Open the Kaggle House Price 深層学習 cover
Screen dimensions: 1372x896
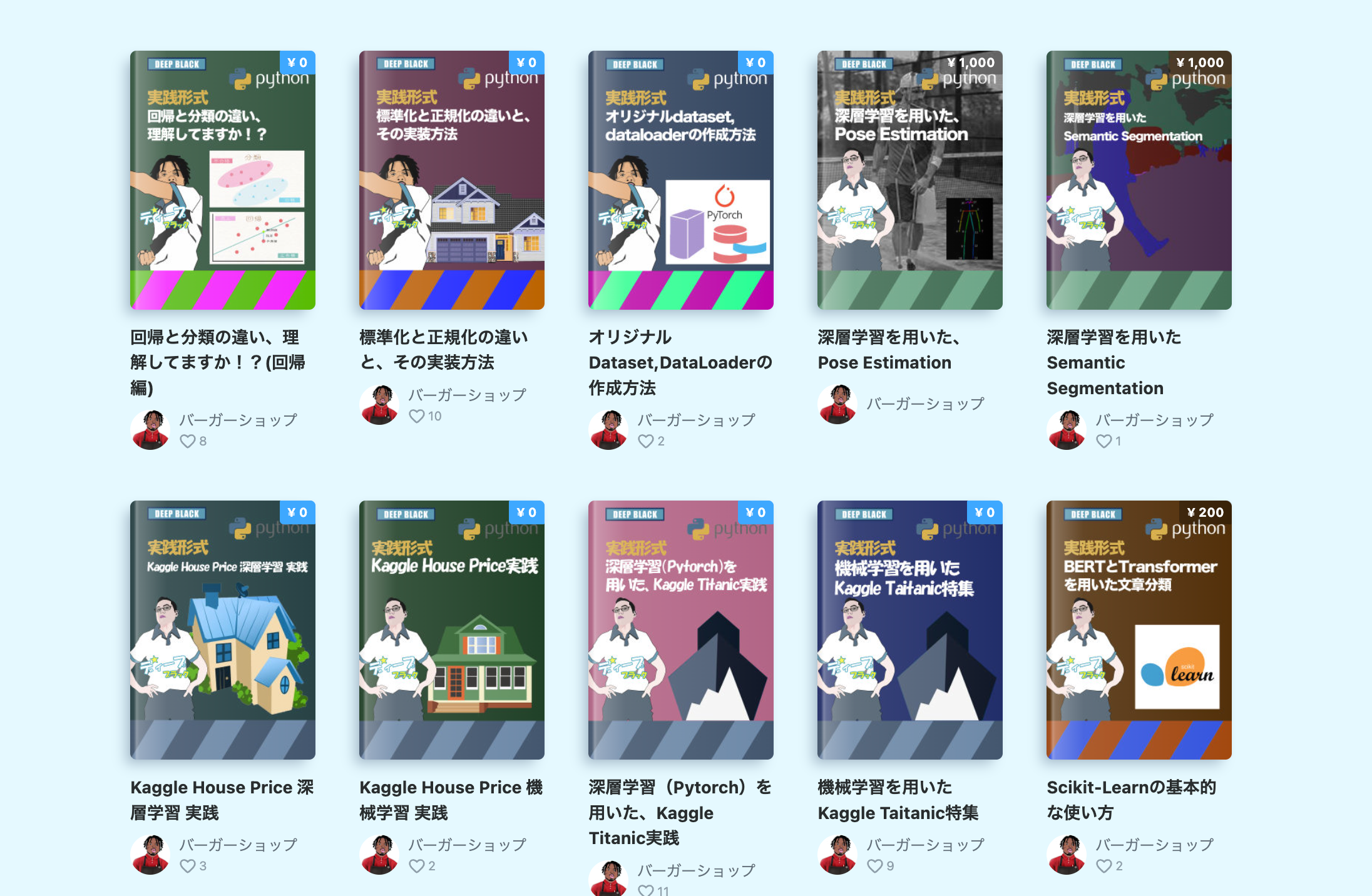[x=222, y=630]
